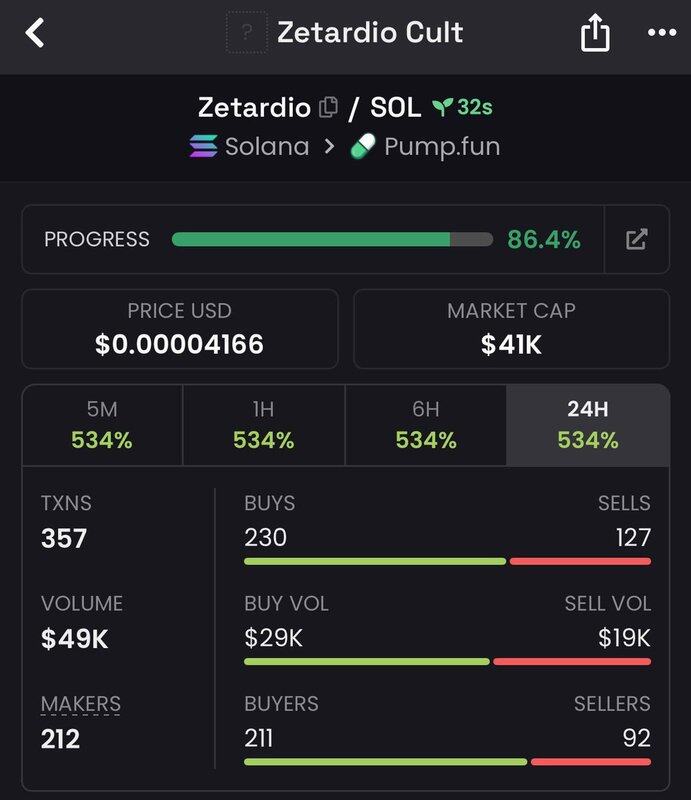Open the progress external link icon
Image resolution: width=691 pixels, height=800 pixels.
(637, 239)
